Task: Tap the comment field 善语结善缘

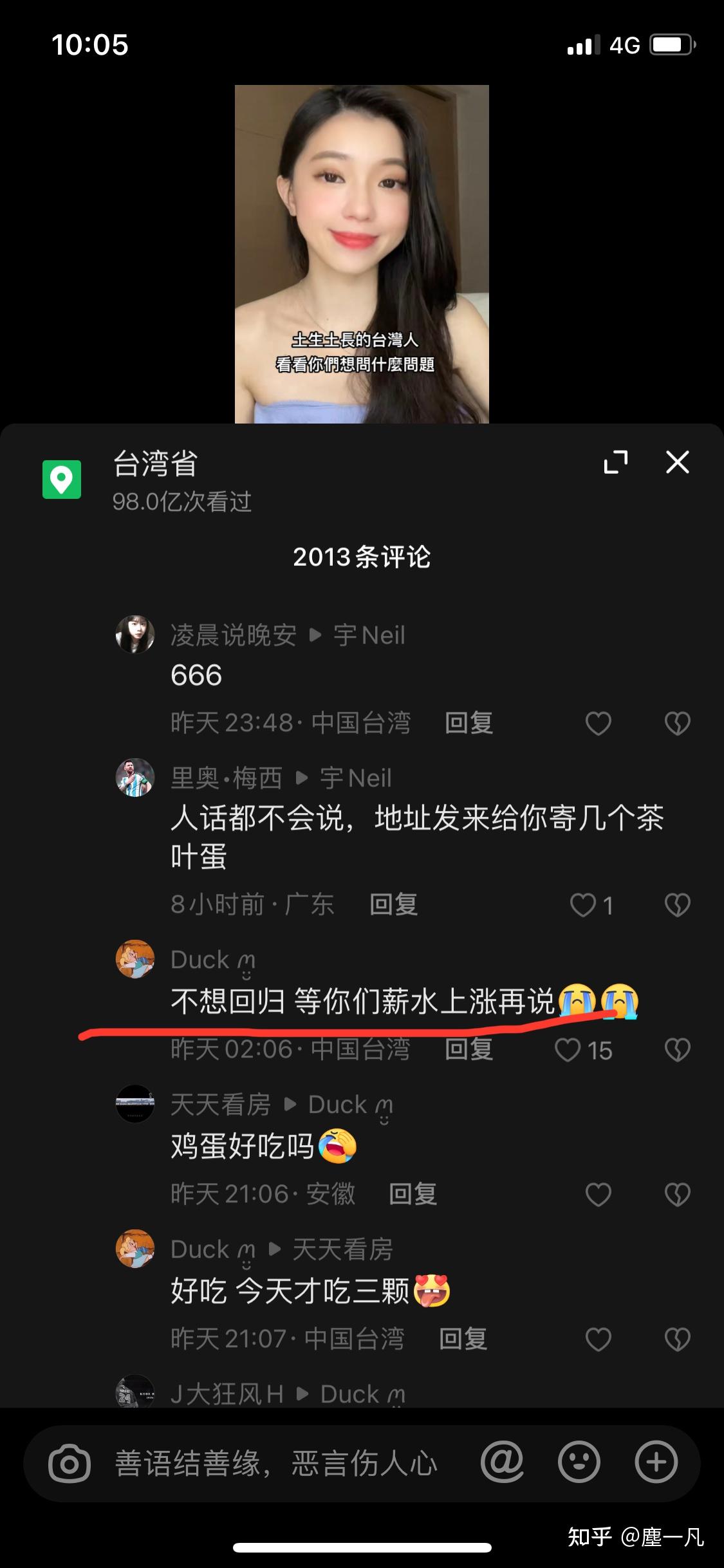Action: click(x=275, y=1463)
